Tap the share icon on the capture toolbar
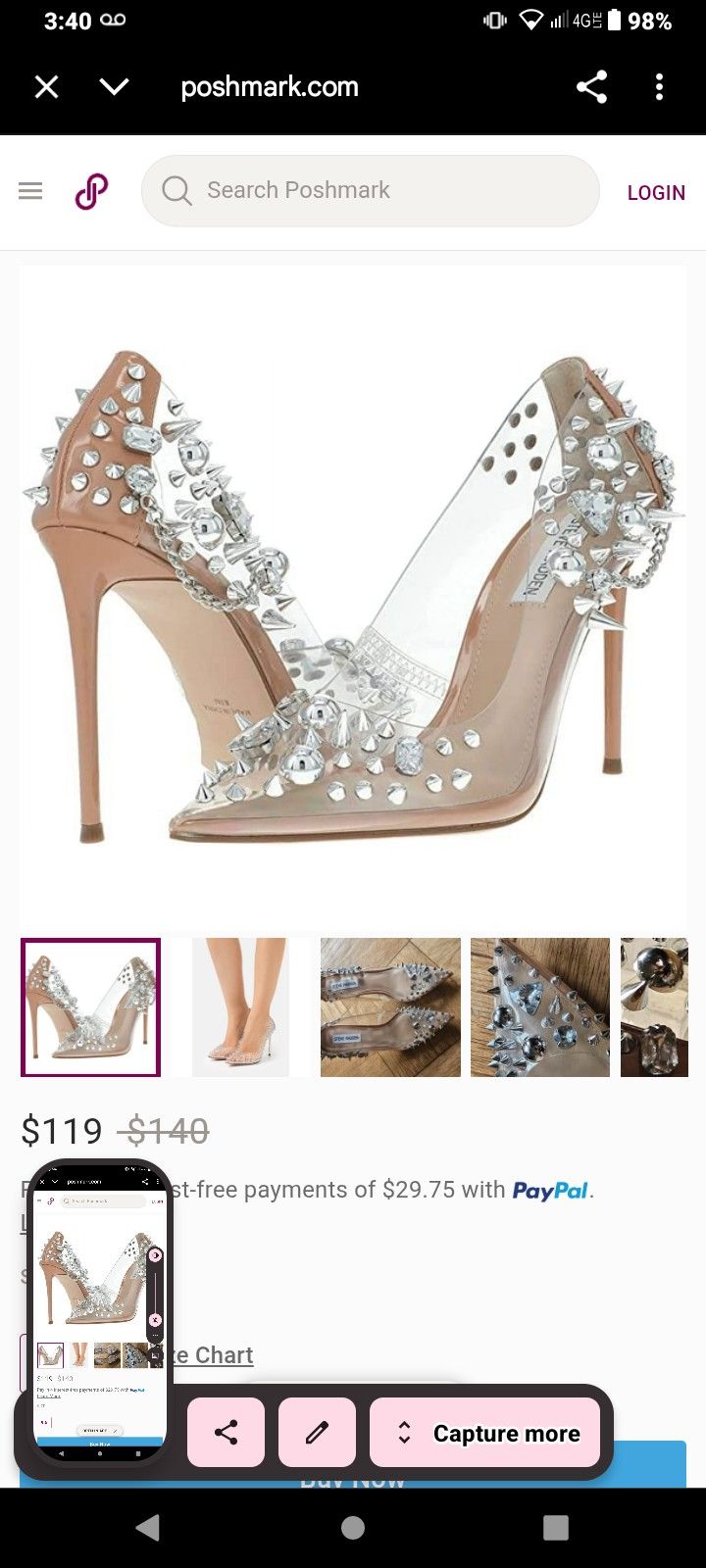This screenshot has height=1568, width=706. click(225, 1432)
